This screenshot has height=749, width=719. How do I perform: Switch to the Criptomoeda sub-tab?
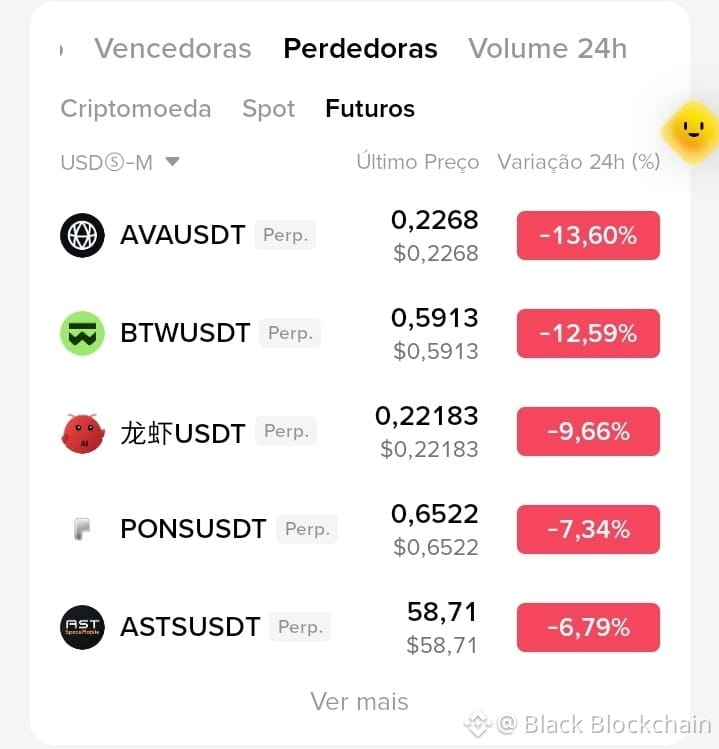[136, 109]
